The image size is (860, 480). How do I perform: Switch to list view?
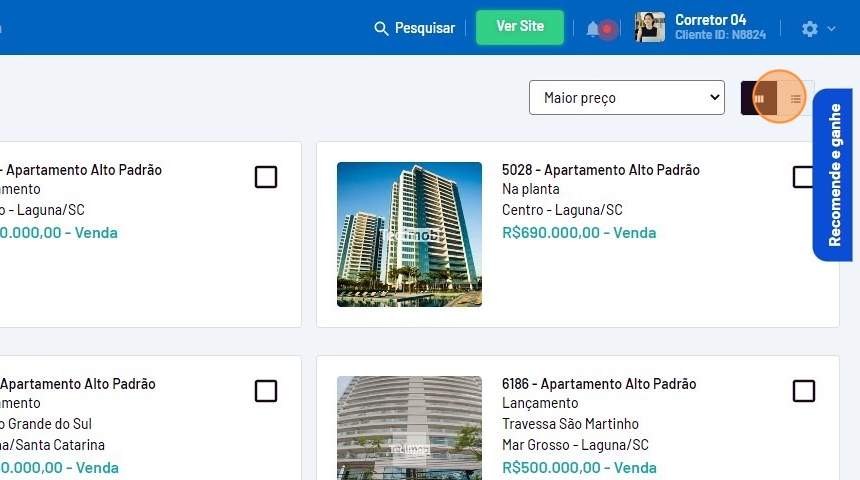coord(796,98)
